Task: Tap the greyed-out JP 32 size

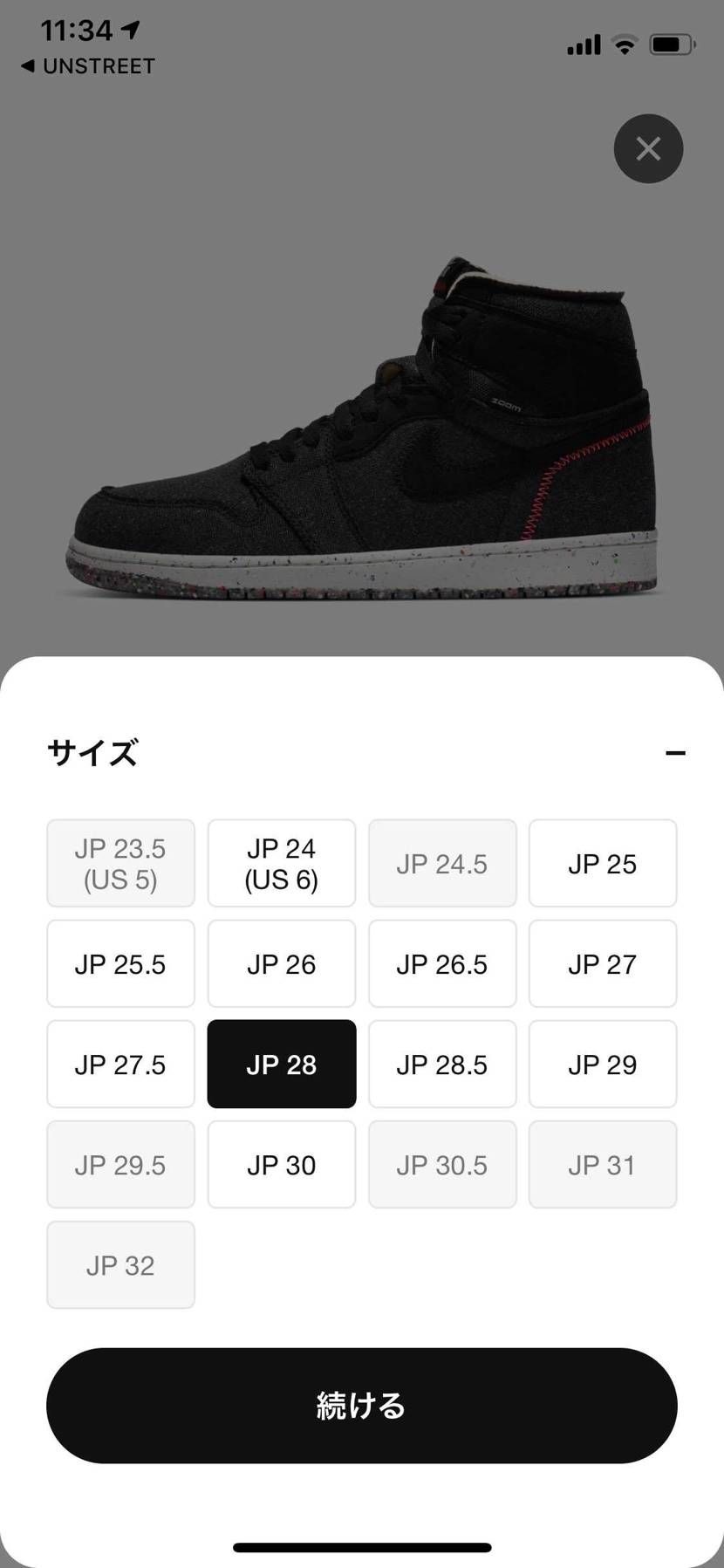Action: [x=120, y=1264]
